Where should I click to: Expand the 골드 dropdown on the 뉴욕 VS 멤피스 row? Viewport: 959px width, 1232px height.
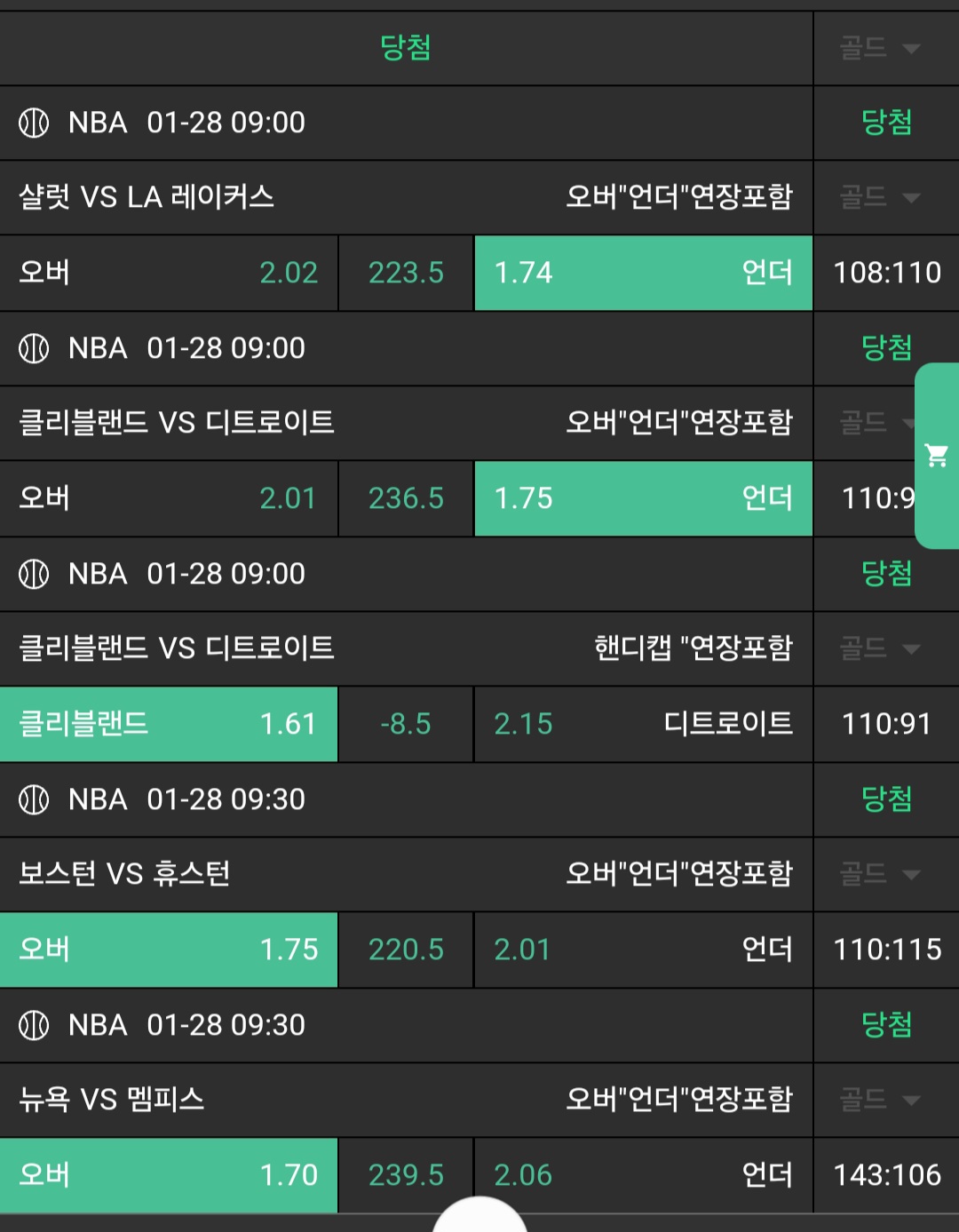tap(880, 1100)
